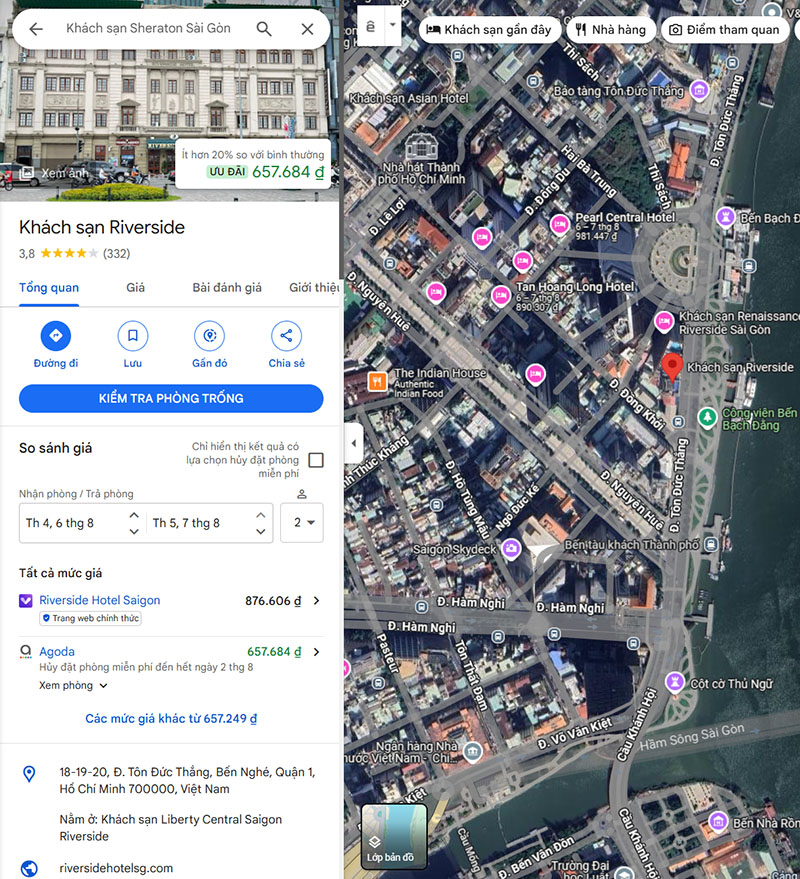Share this hotel with Chia sẻ
The image size is (800, 879).
click(x=286, y=344)
